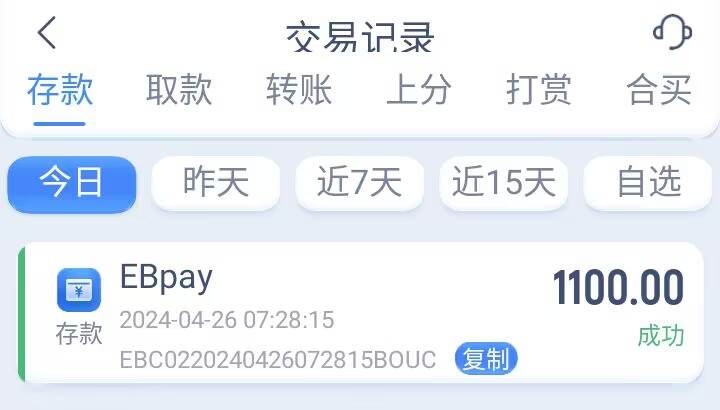The width and height of the screenshot is (720, 410).
Task: Filter records by 昨天
Action: point(215,183)
